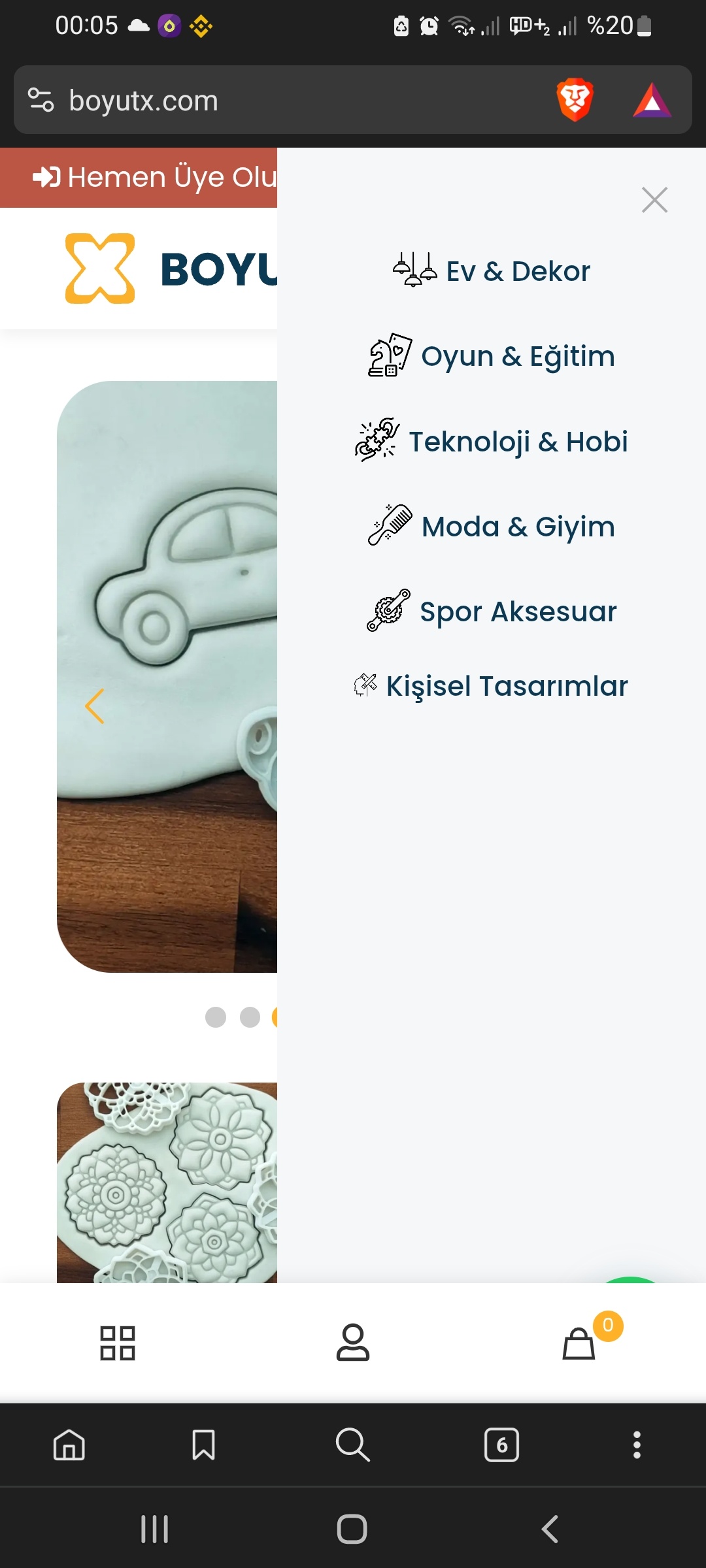Go to Moda & Giyim category
This screenshot has height=1568, width=706.
(x=491, y=526)
